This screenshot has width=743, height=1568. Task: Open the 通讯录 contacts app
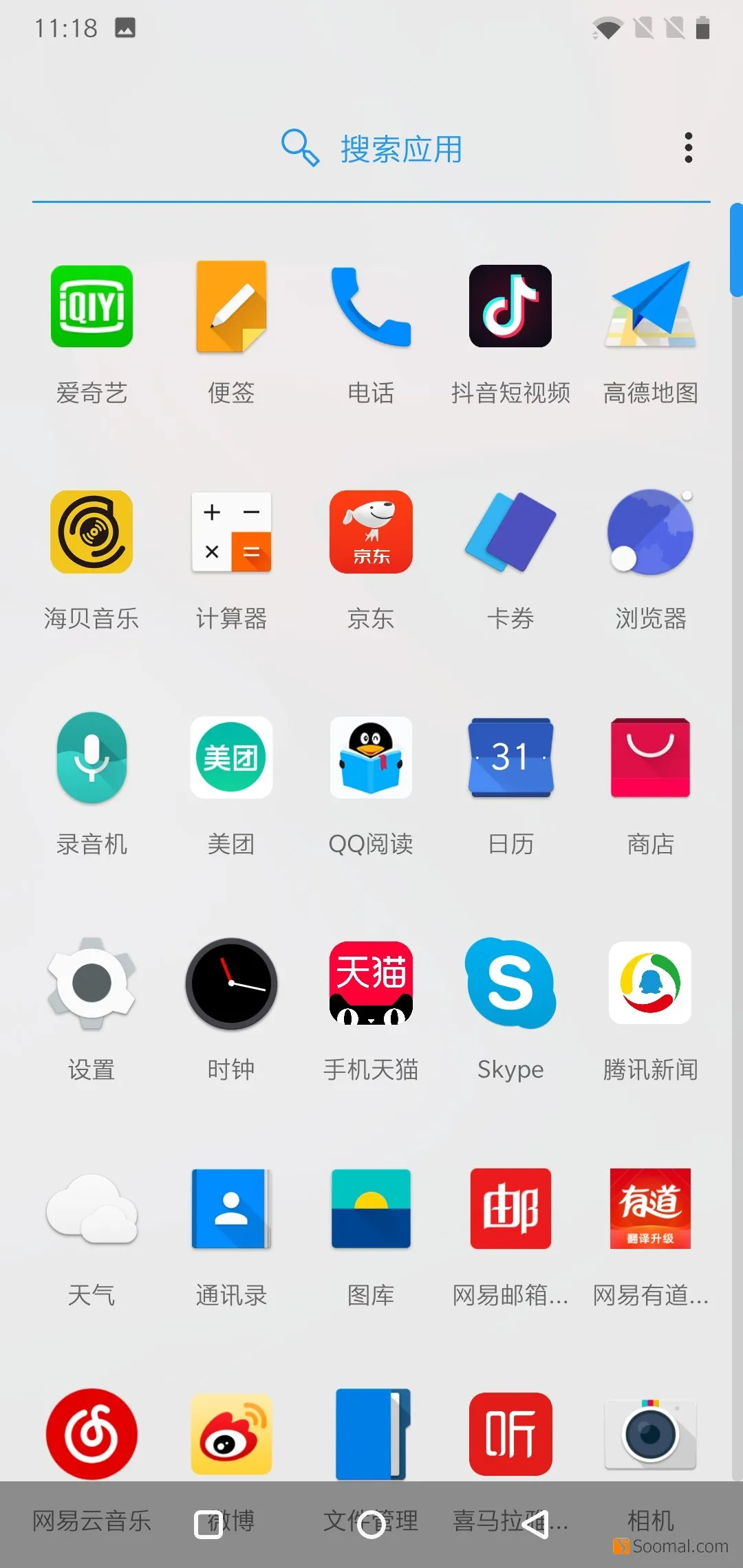(231, 1208)
